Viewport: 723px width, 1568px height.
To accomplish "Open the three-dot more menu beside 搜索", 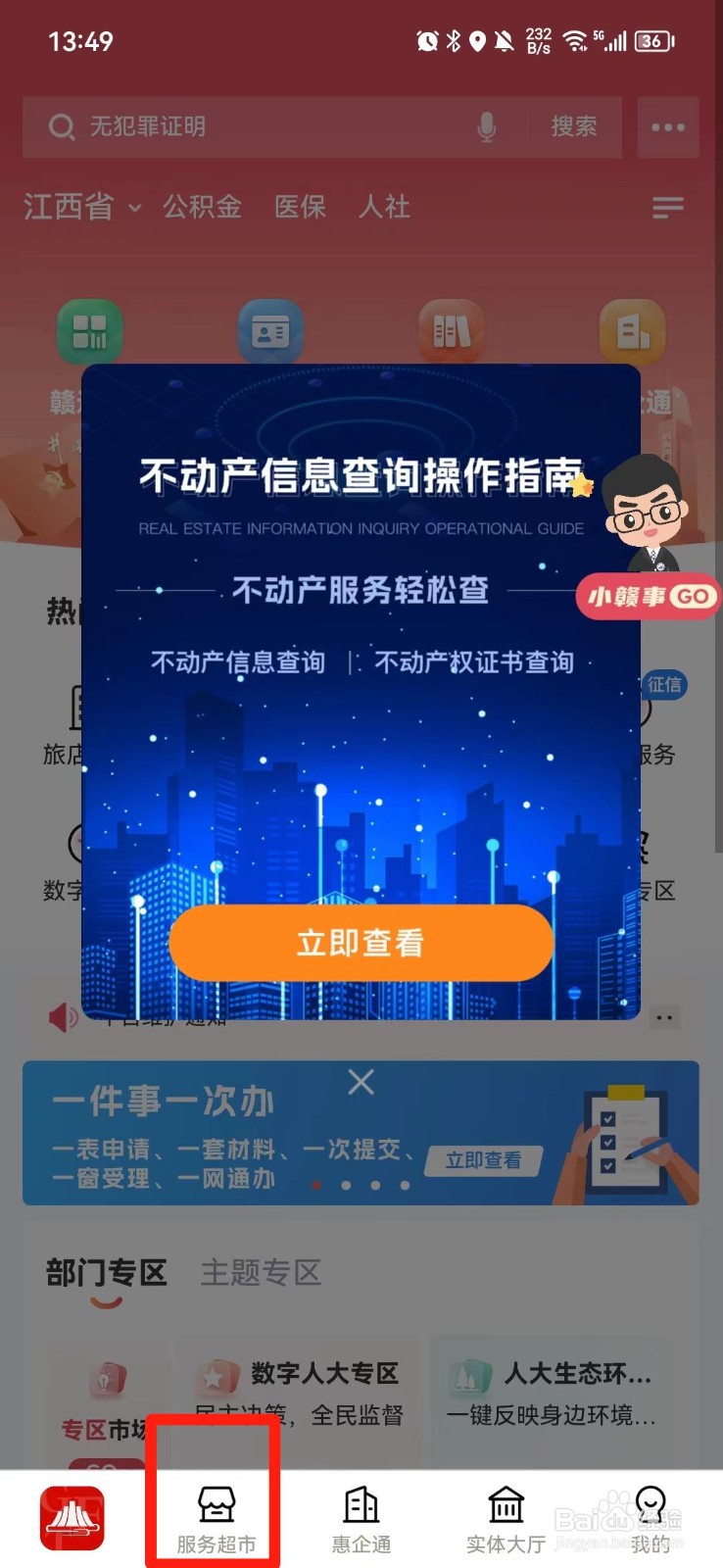I will point(668,127).
